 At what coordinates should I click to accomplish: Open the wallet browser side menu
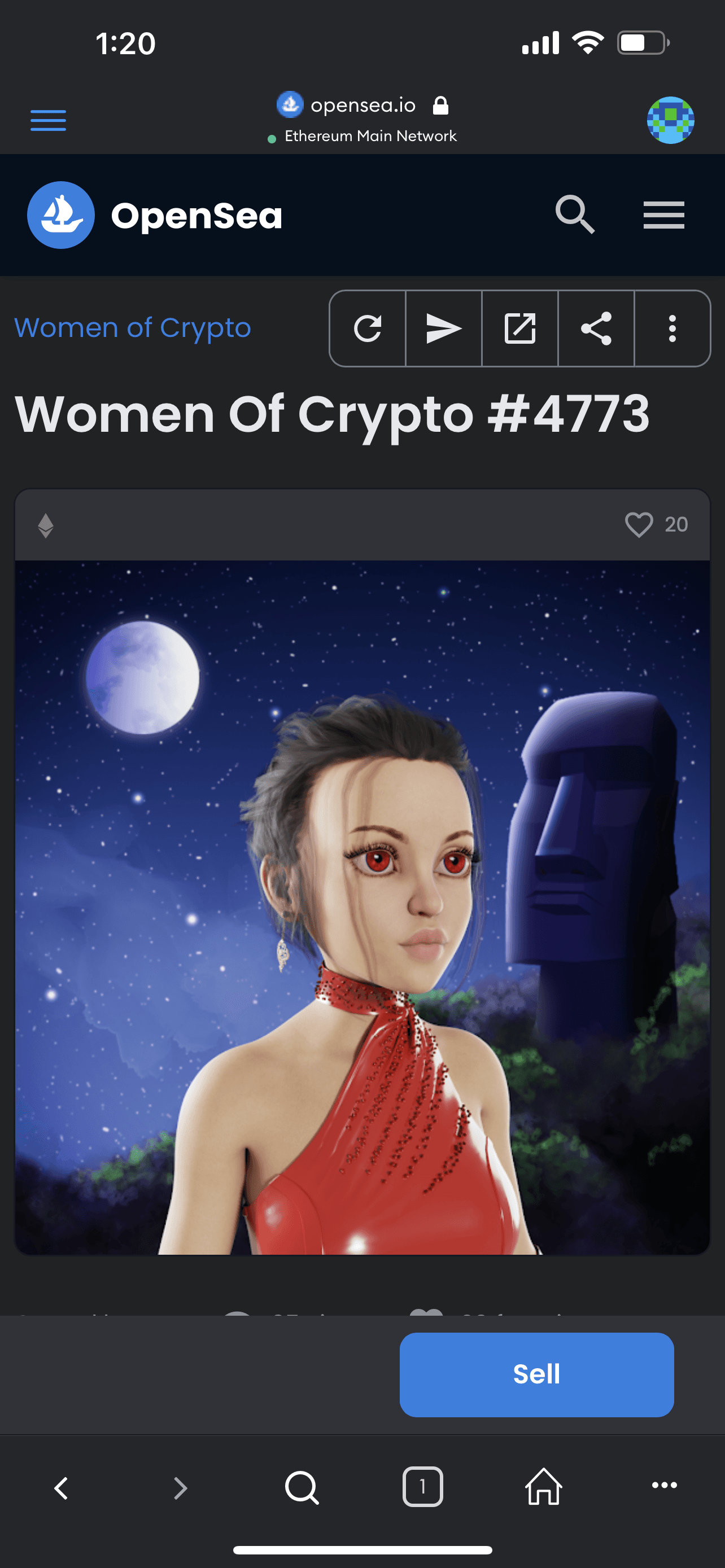48,120
